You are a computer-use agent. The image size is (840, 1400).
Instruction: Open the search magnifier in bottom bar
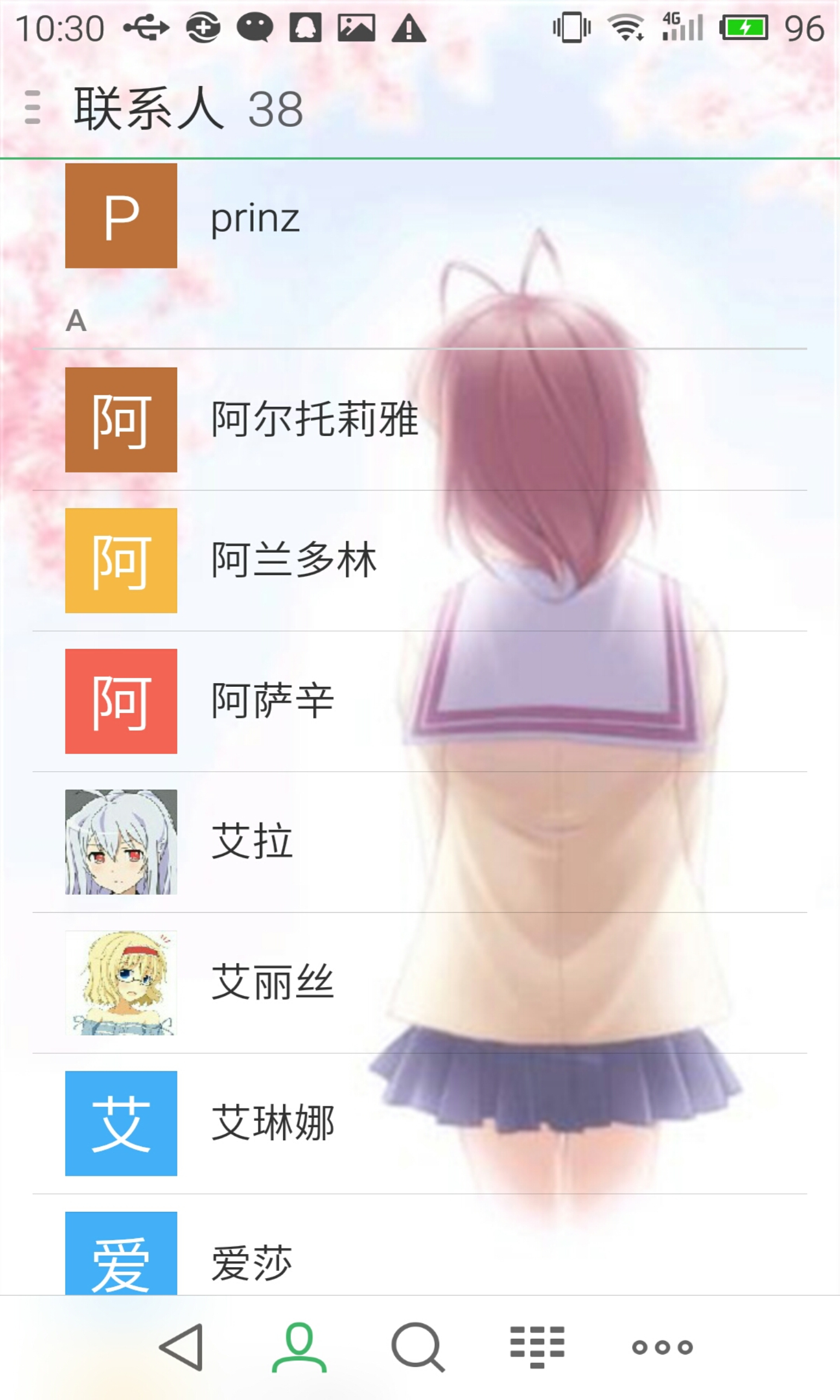418,1347
